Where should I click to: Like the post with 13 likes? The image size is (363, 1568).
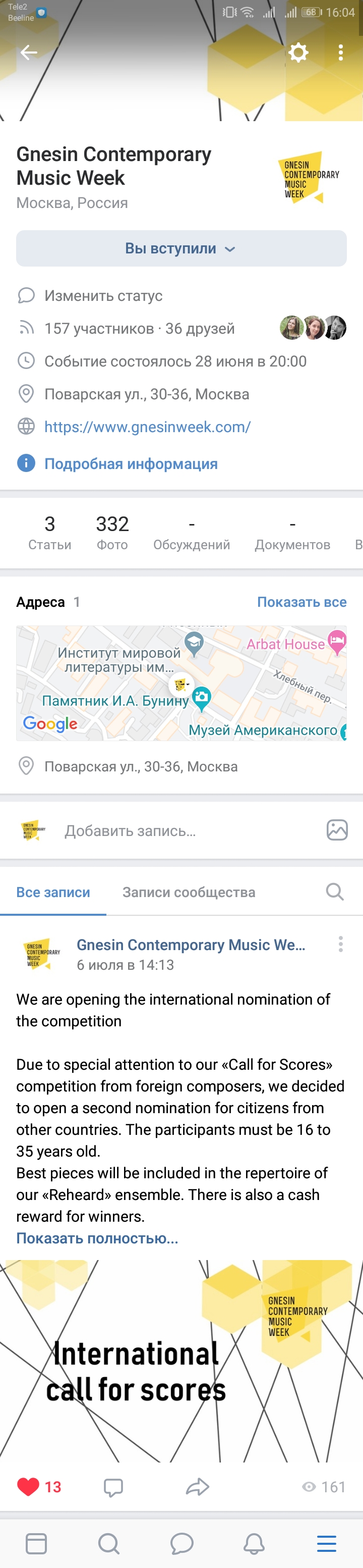(29, 1487)
